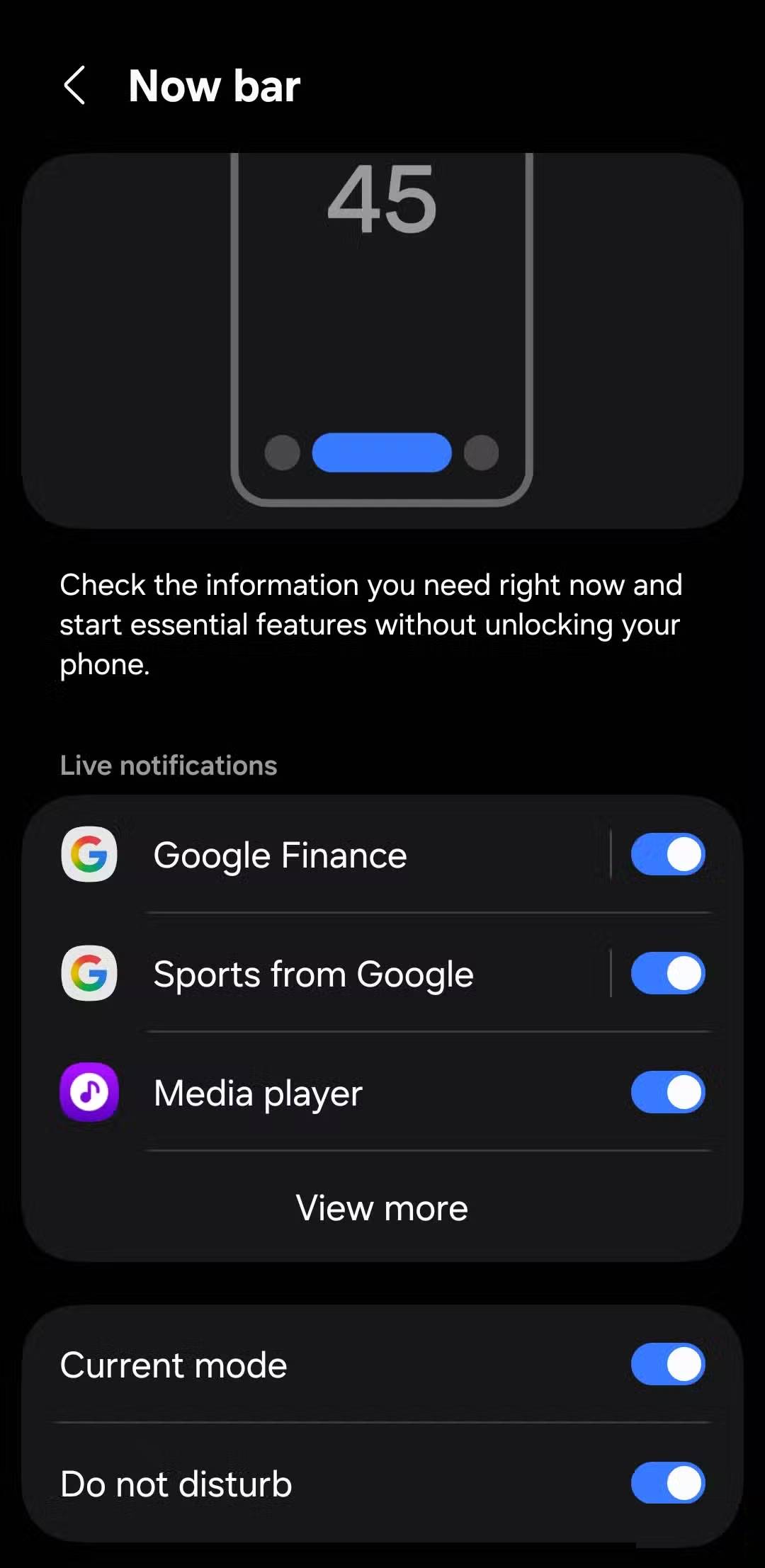Open the Sports from Google settings row
The width and height of the screenshot is (765, 1568).
click(314, 973)
